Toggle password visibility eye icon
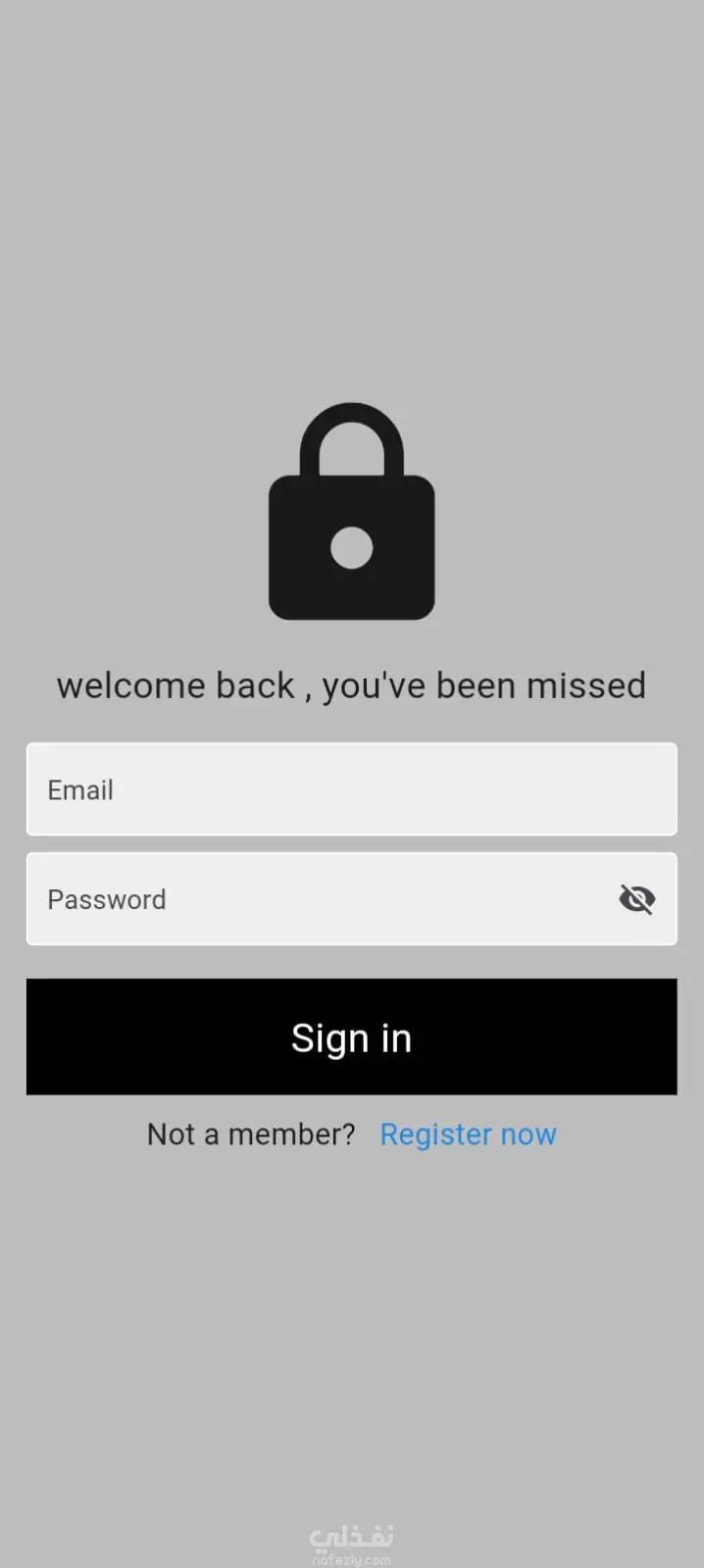 coord(637,898)
